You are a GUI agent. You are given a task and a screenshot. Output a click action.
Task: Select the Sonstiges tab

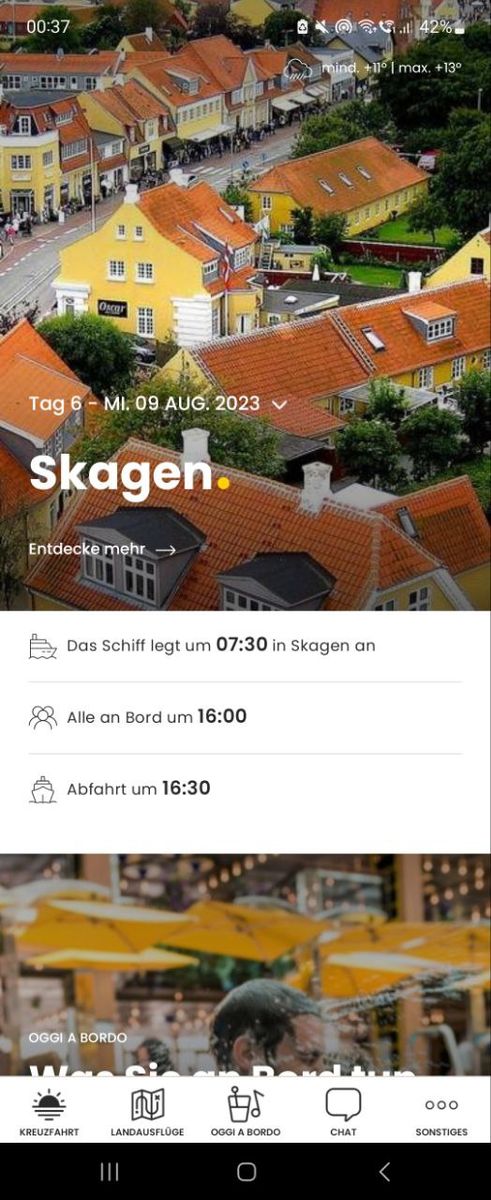(441, 1112)
